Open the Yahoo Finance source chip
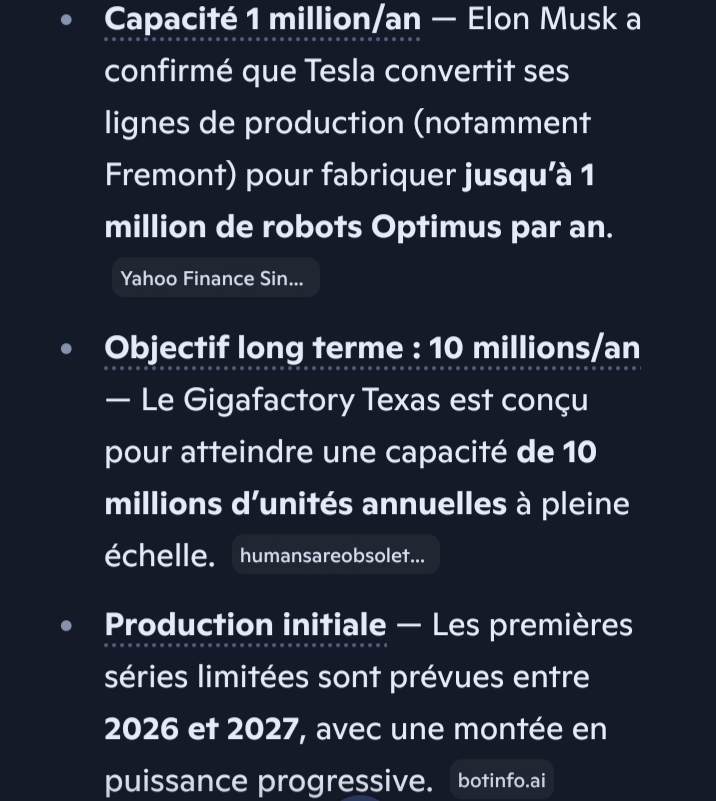716x801 pixels. point(216,278)
